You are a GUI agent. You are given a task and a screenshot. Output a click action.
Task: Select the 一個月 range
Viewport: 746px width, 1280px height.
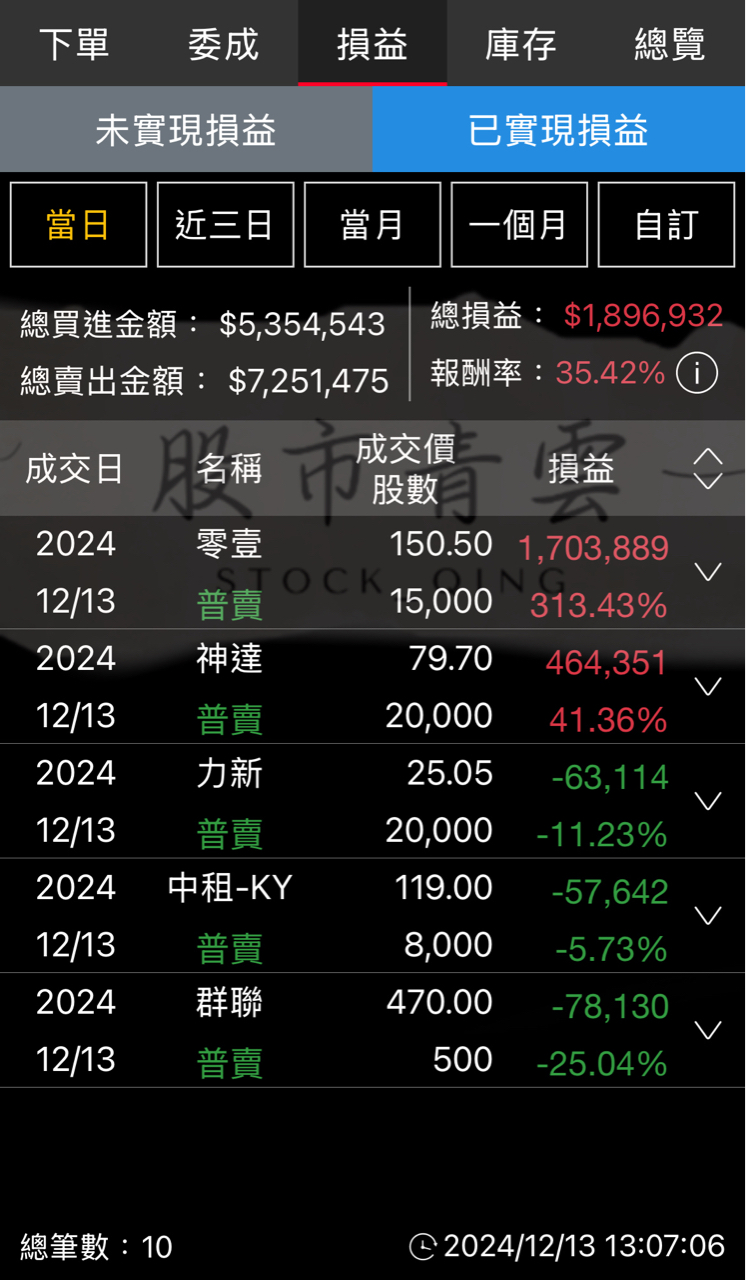(519, 225)
